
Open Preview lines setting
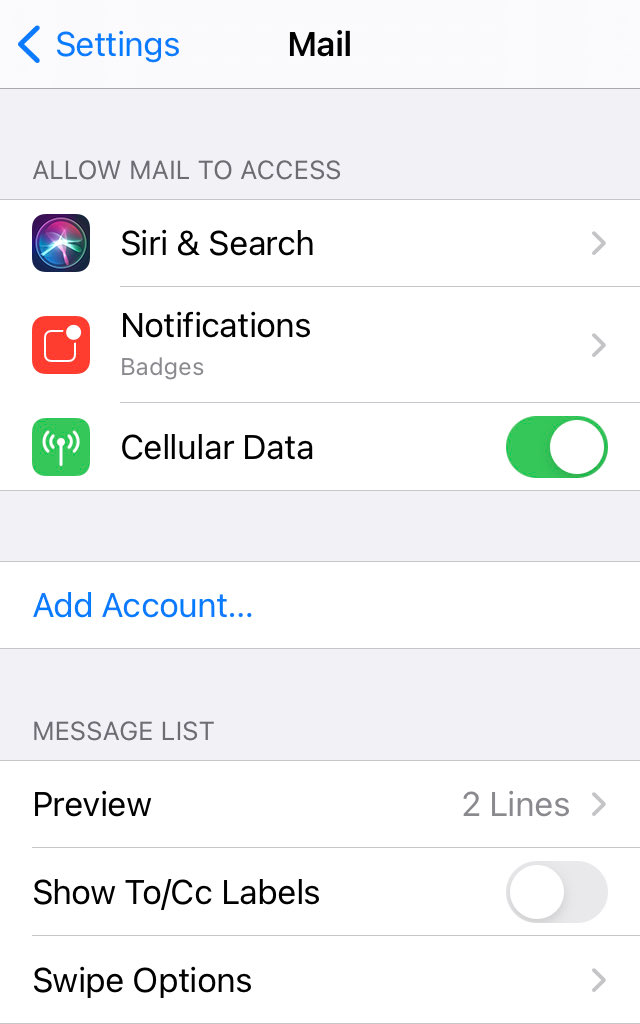[x=320, y=804]
